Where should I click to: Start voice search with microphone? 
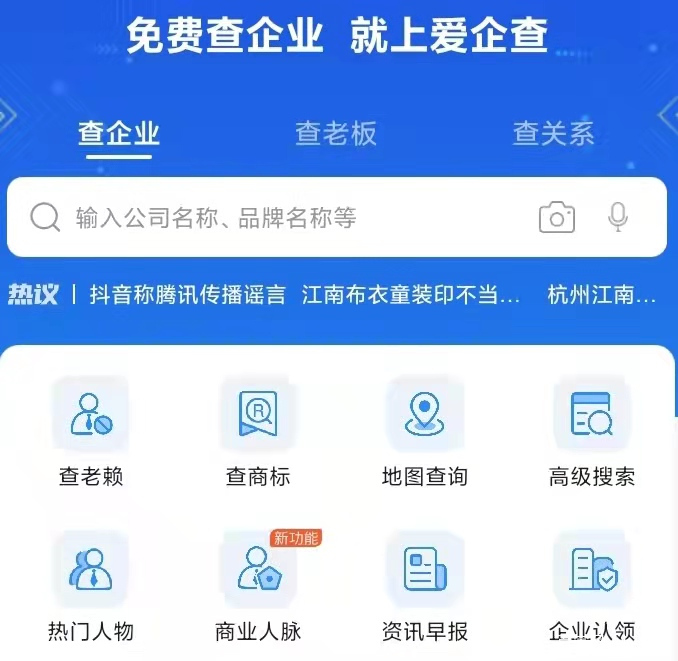click(618, 217)
